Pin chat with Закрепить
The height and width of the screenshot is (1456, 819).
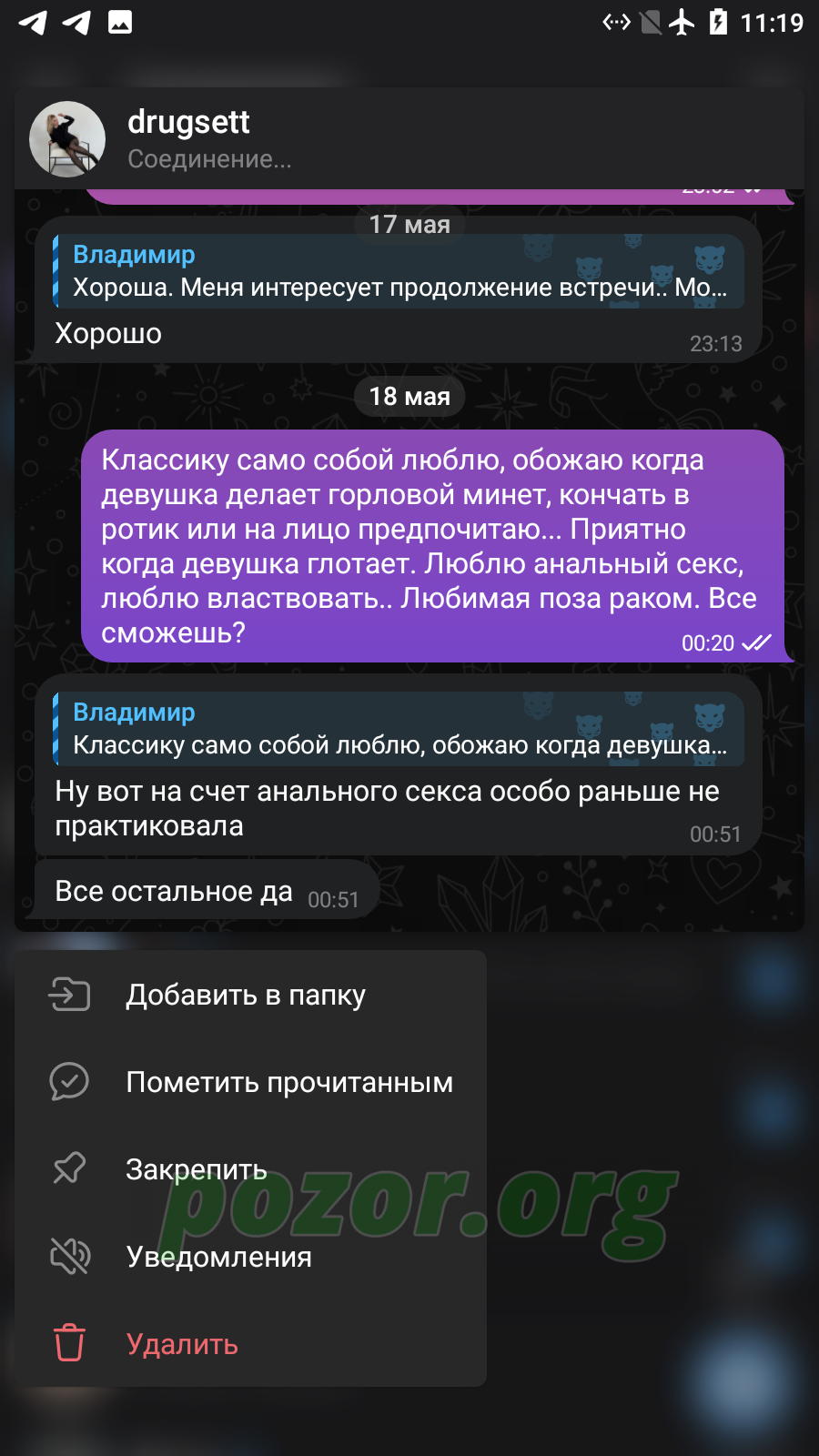pos(250,1169)
